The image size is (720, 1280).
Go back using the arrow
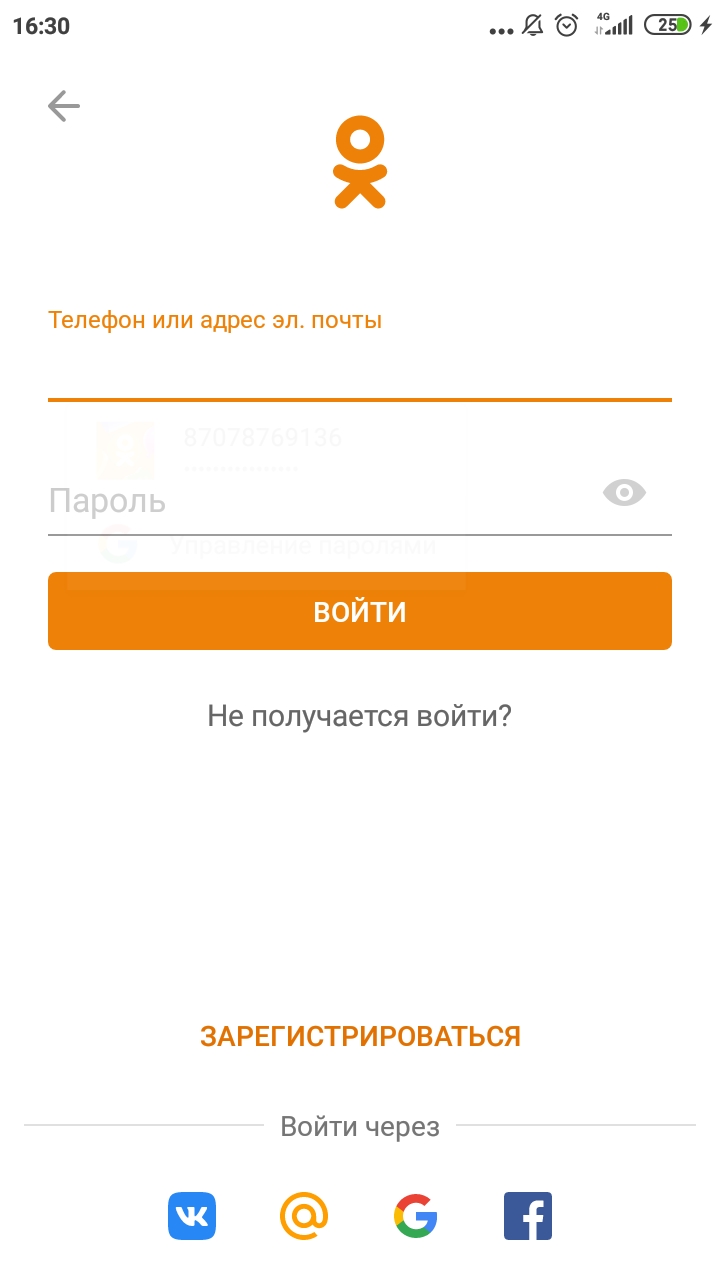tap(64, 106)
